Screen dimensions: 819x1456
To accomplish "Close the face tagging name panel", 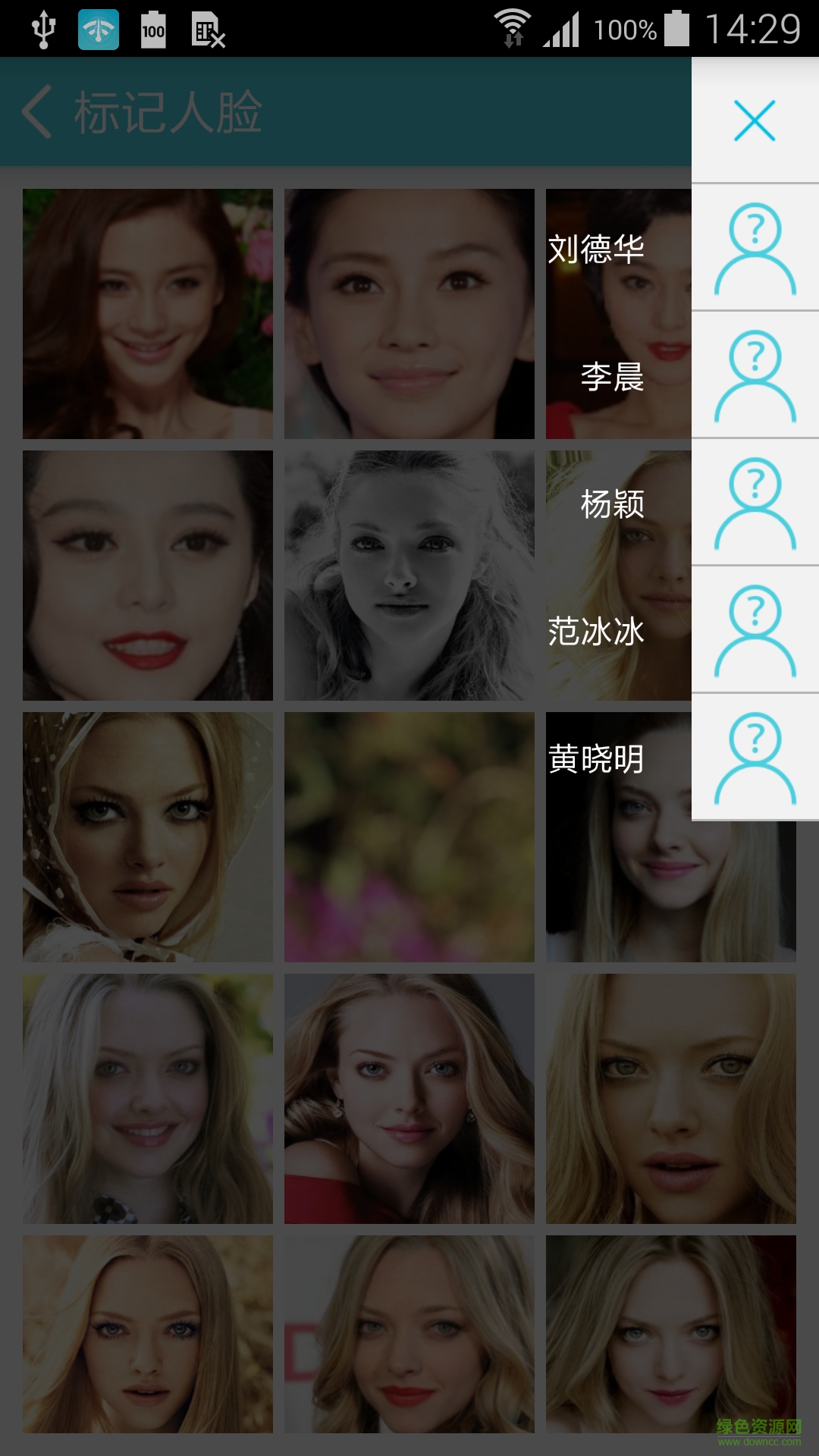I will 755,120.
